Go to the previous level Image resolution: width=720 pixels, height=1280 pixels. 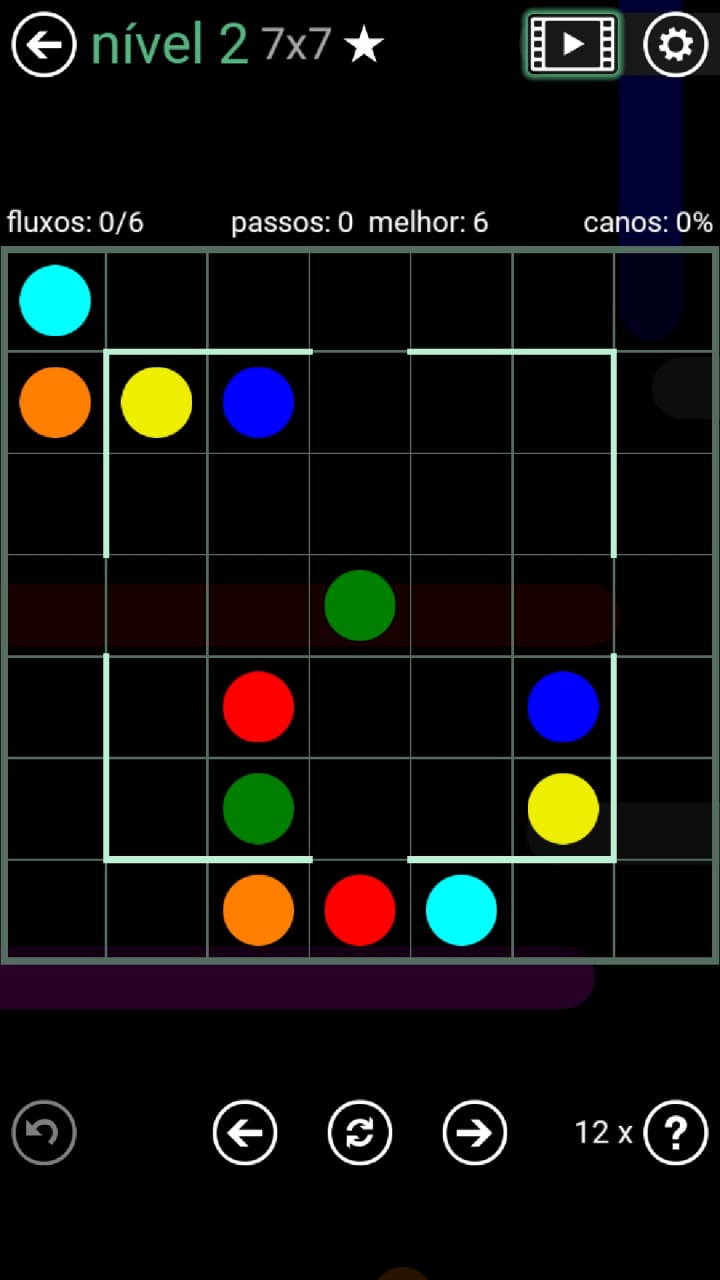(x=245, y=1132)
